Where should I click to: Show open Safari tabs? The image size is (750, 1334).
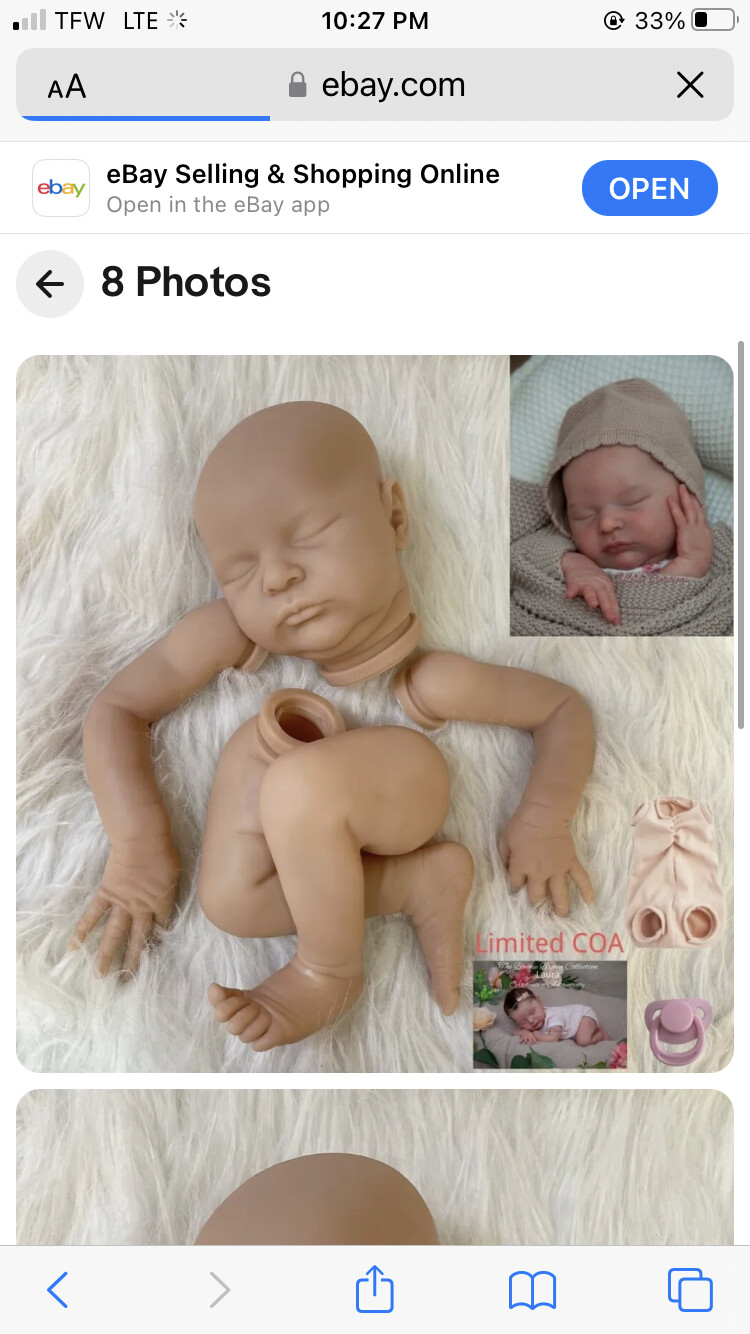pos(690,1290)
